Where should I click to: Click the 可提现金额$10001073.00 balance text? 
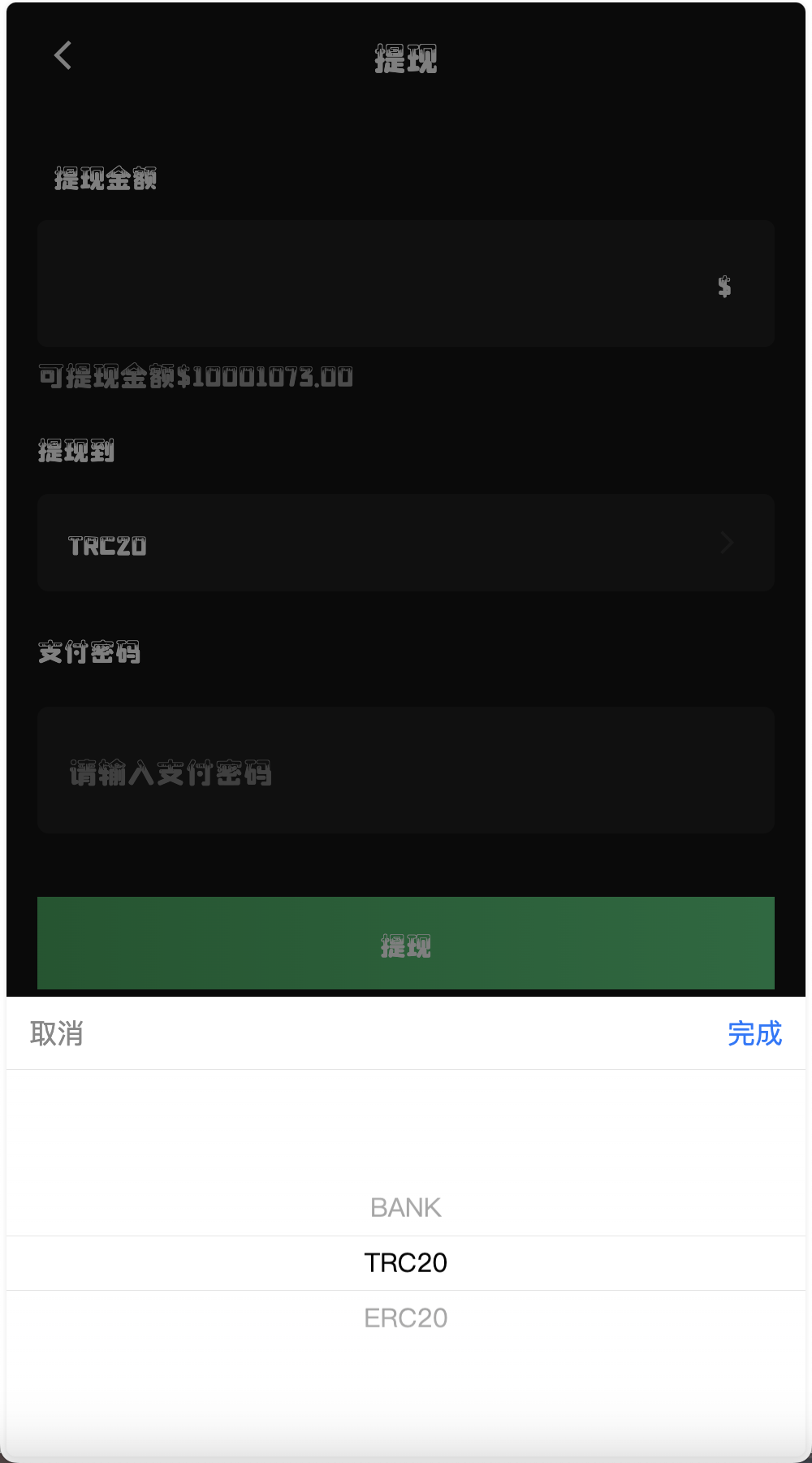click(195, 375)
